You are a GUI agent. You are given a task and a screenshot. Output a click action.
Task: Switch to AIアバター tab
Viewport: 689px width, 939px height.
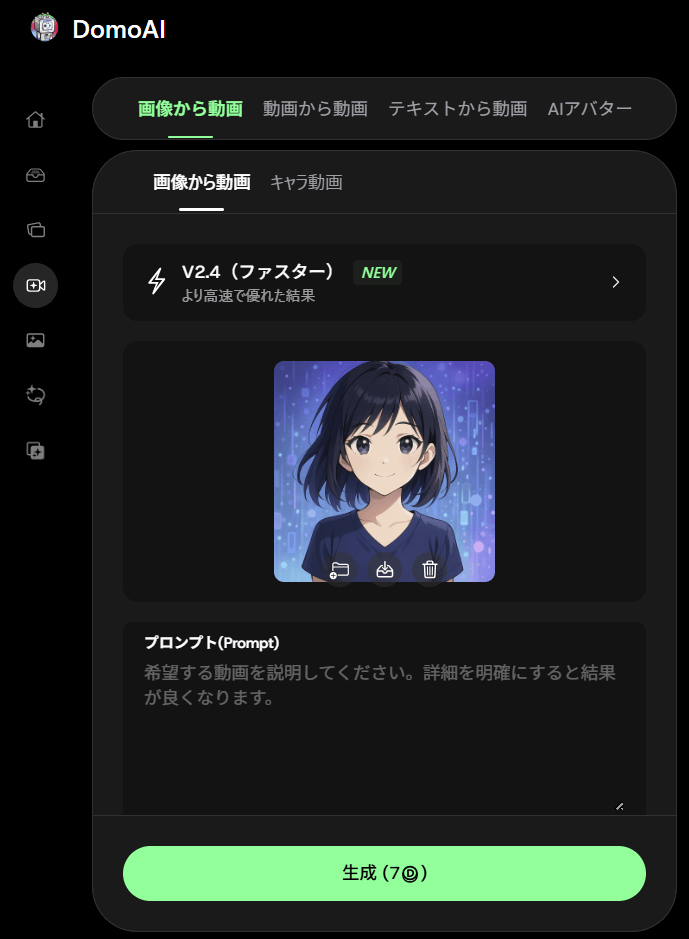click(x=590, y=108)
